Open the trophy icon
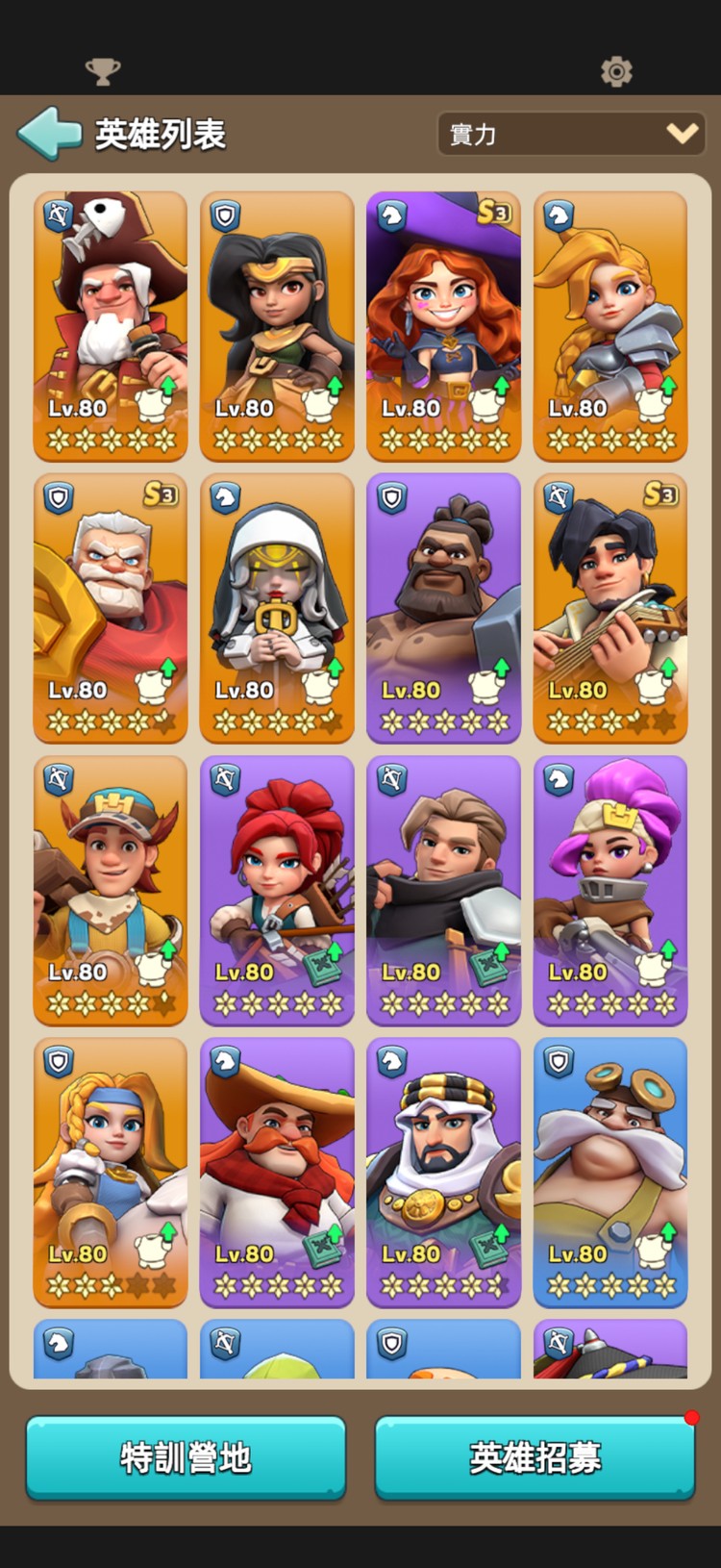The image size is (721, 1568). tap(103, 71)
